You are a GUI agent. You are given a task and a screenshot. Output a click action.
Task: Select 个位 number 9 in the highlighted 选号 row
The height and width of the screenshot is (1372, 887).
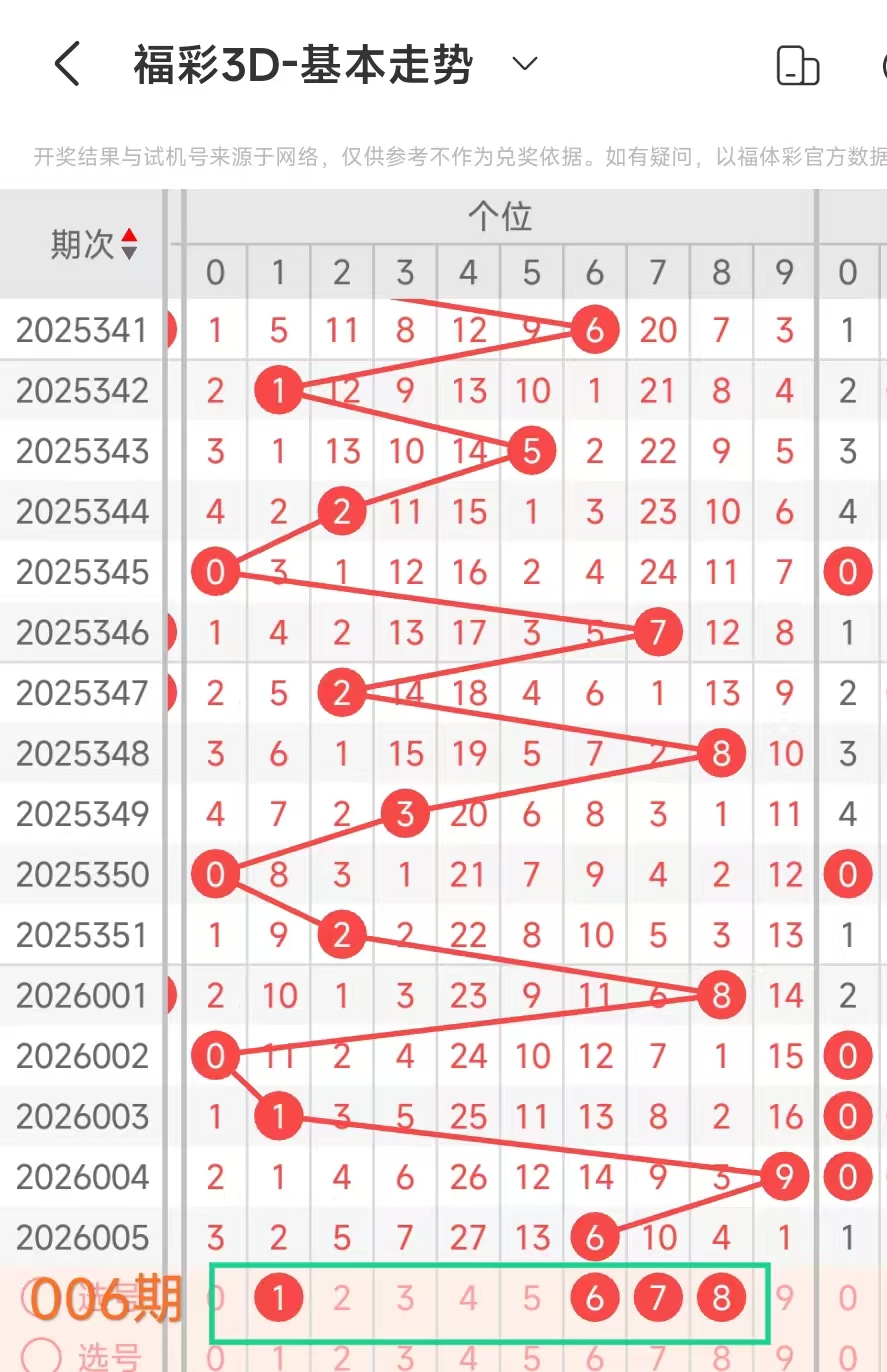click(x=785, y=1298)
